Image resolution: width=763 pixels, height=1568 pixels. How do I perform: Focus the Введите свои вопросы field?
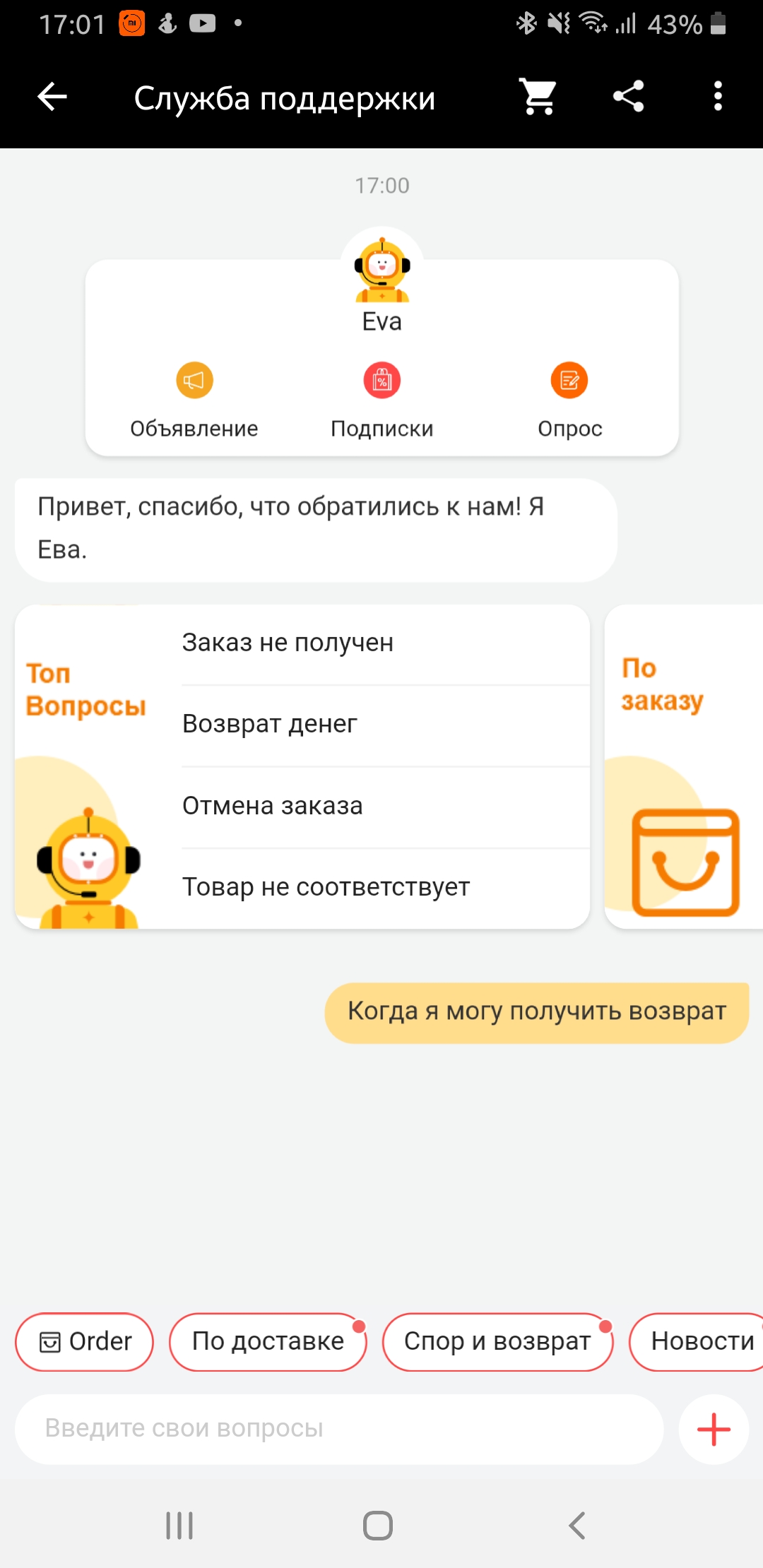(x=339, y=1429)
